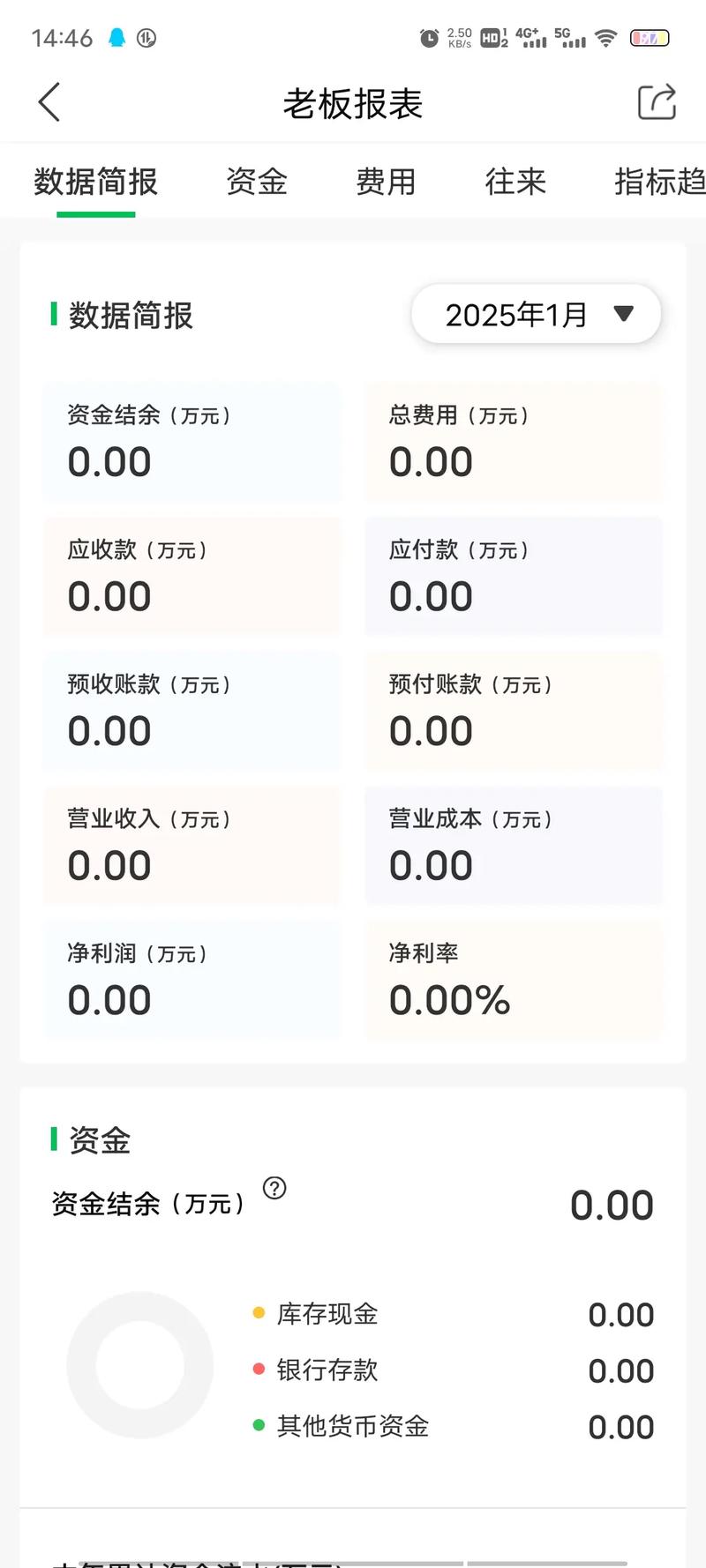Tap the battery indicator in the status bar
Image resolution: width=706 pixels, height=1568 pixels.
click(x=649, y=37)
